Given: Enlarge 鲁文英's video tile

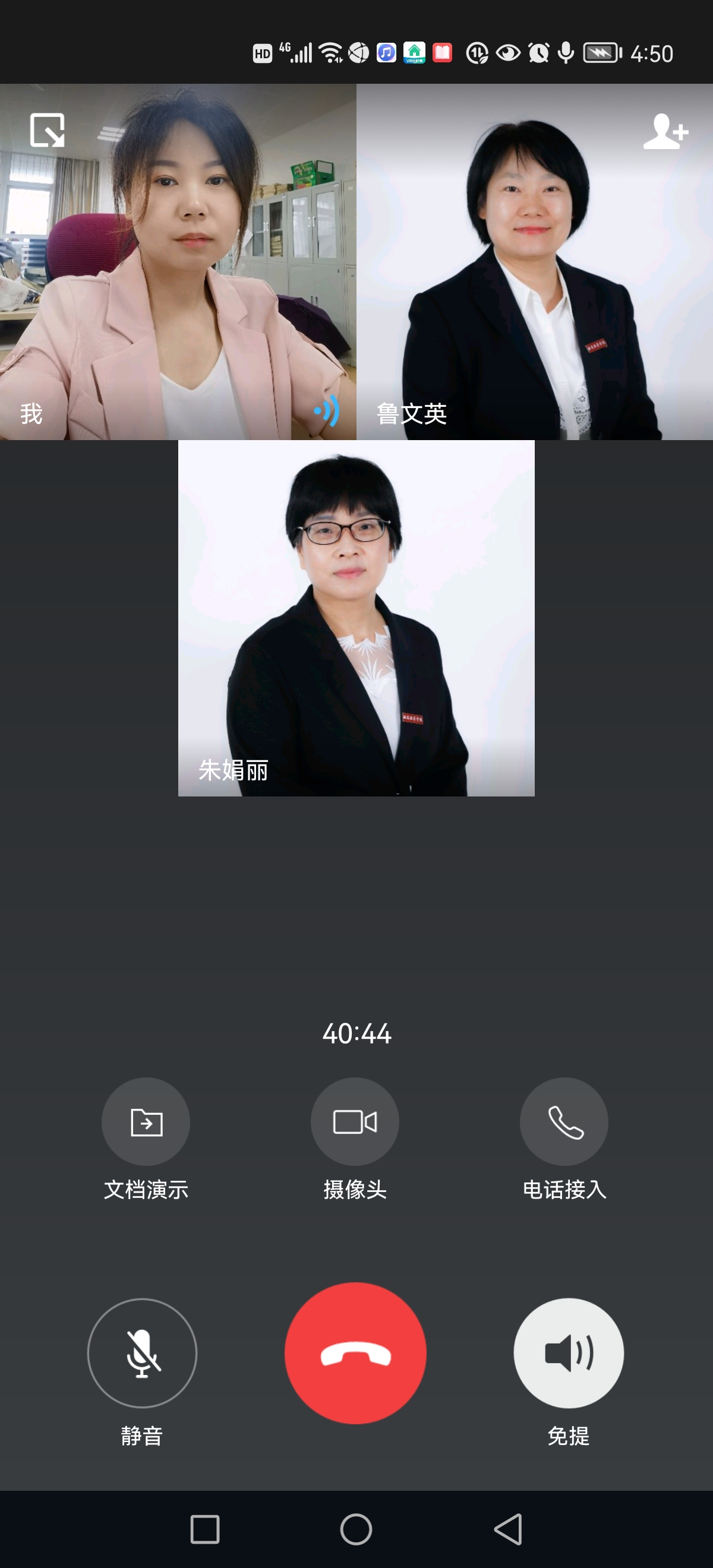Looking at the screenshot, I should click(x=535, y=262).
